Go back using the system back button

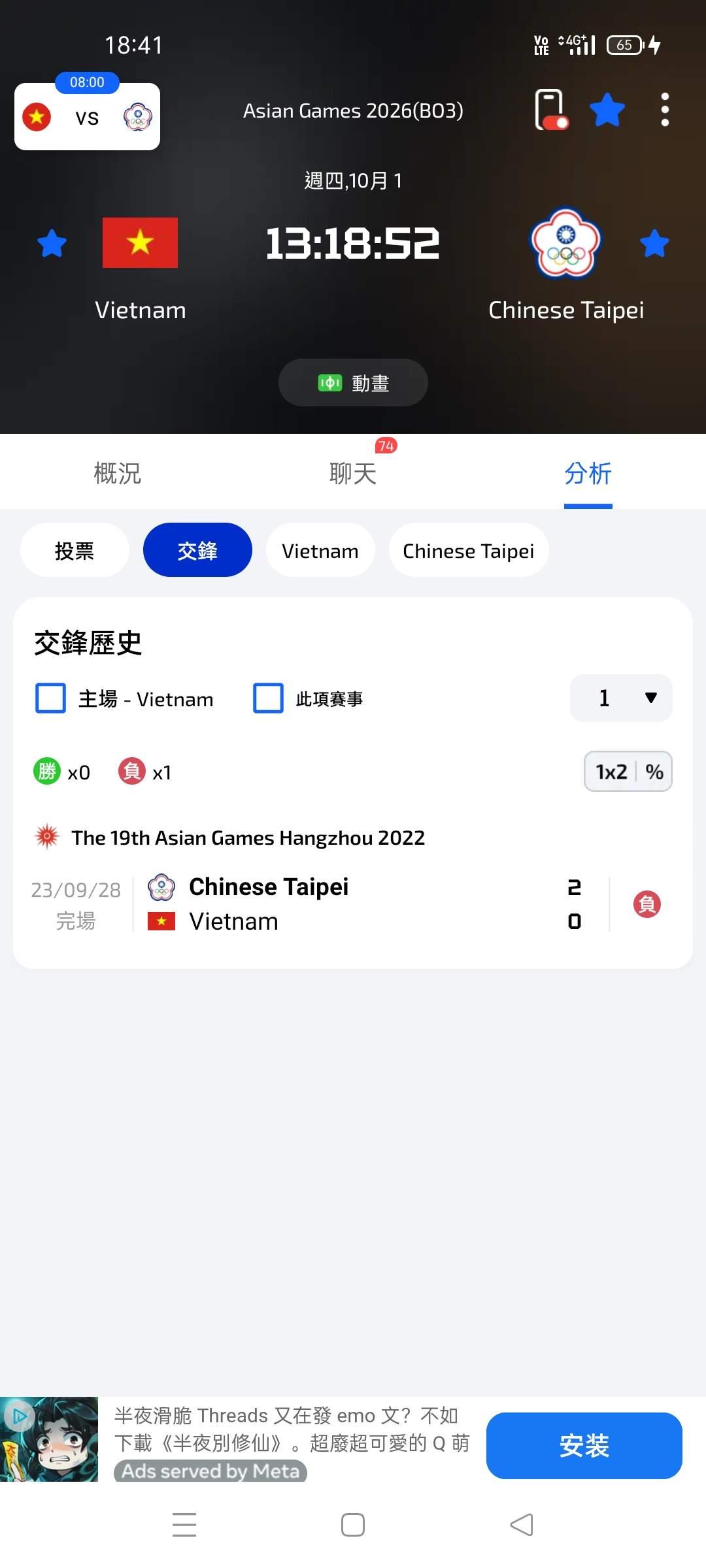[522, 1525]
